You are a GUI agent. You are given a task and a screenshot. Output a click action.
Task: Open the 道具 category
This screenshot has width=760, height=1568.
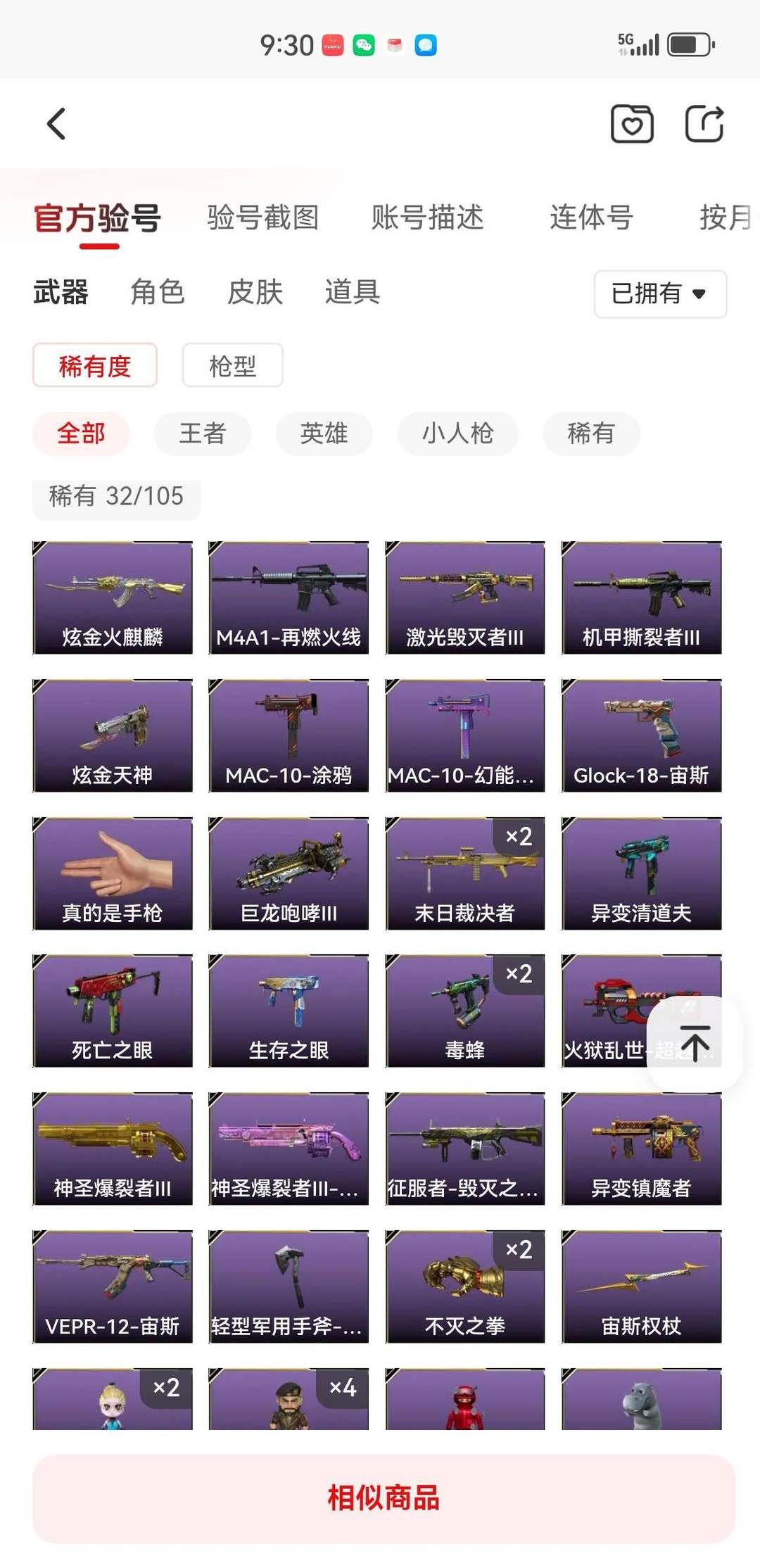pos(352,292)
